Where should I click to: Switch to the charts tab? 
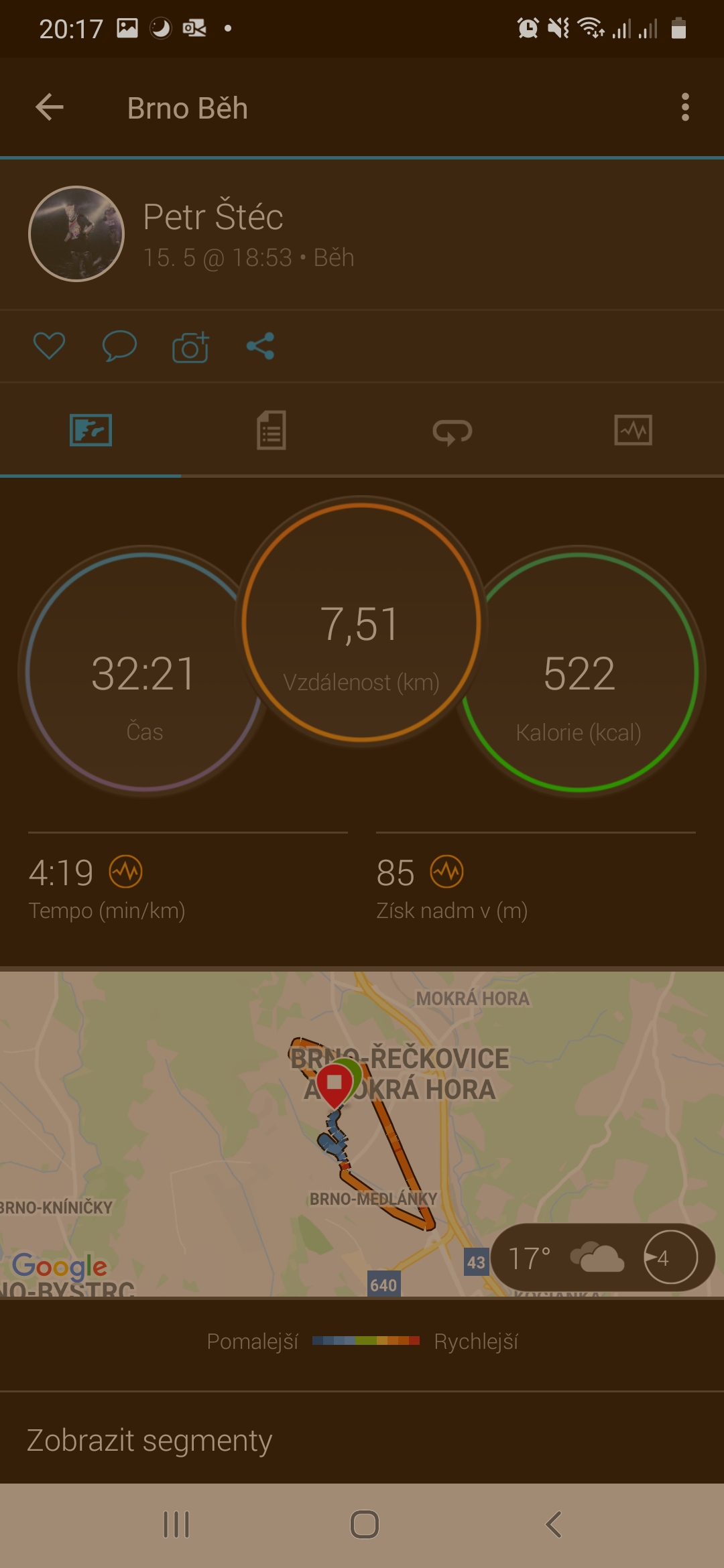click(x=633, y=430)
